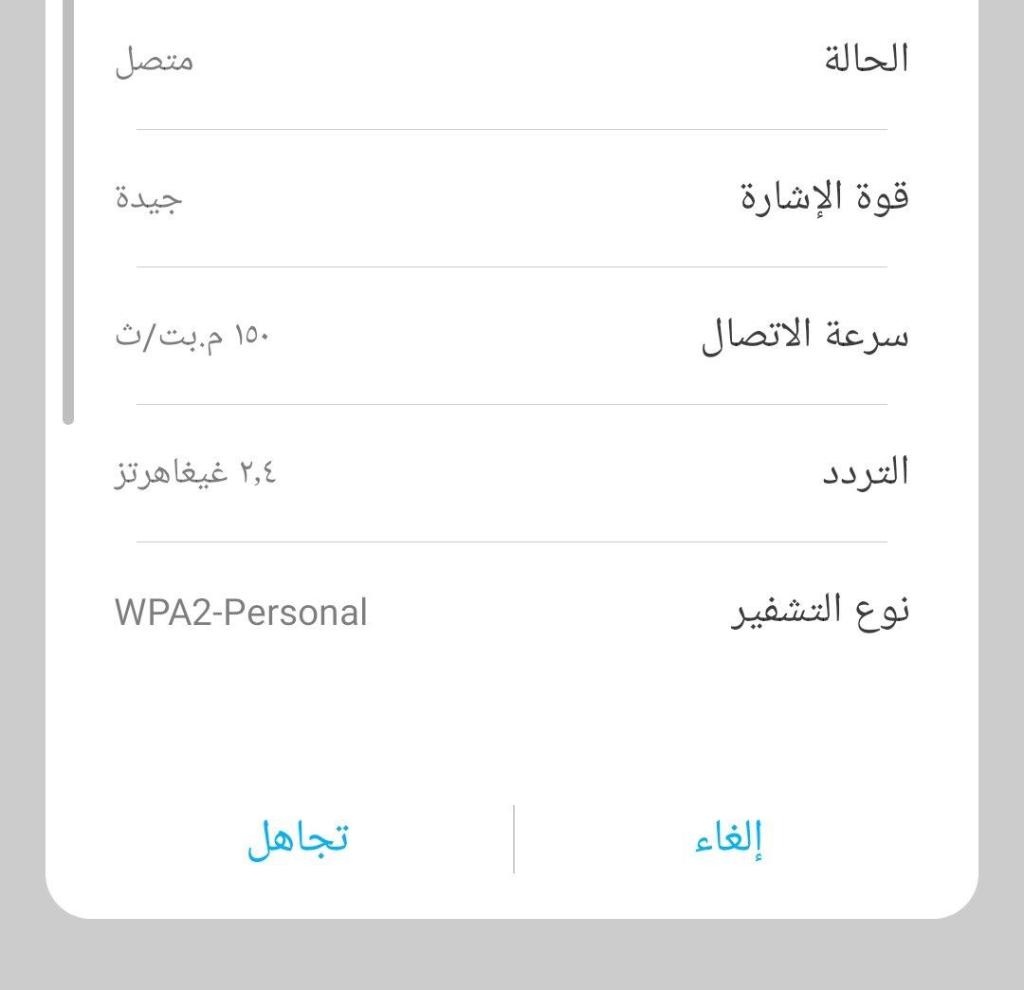Tap إلغاء to cancel the dialog
Image resolution: width=1024 pixels, height=990 pixels.
(730, 840)
